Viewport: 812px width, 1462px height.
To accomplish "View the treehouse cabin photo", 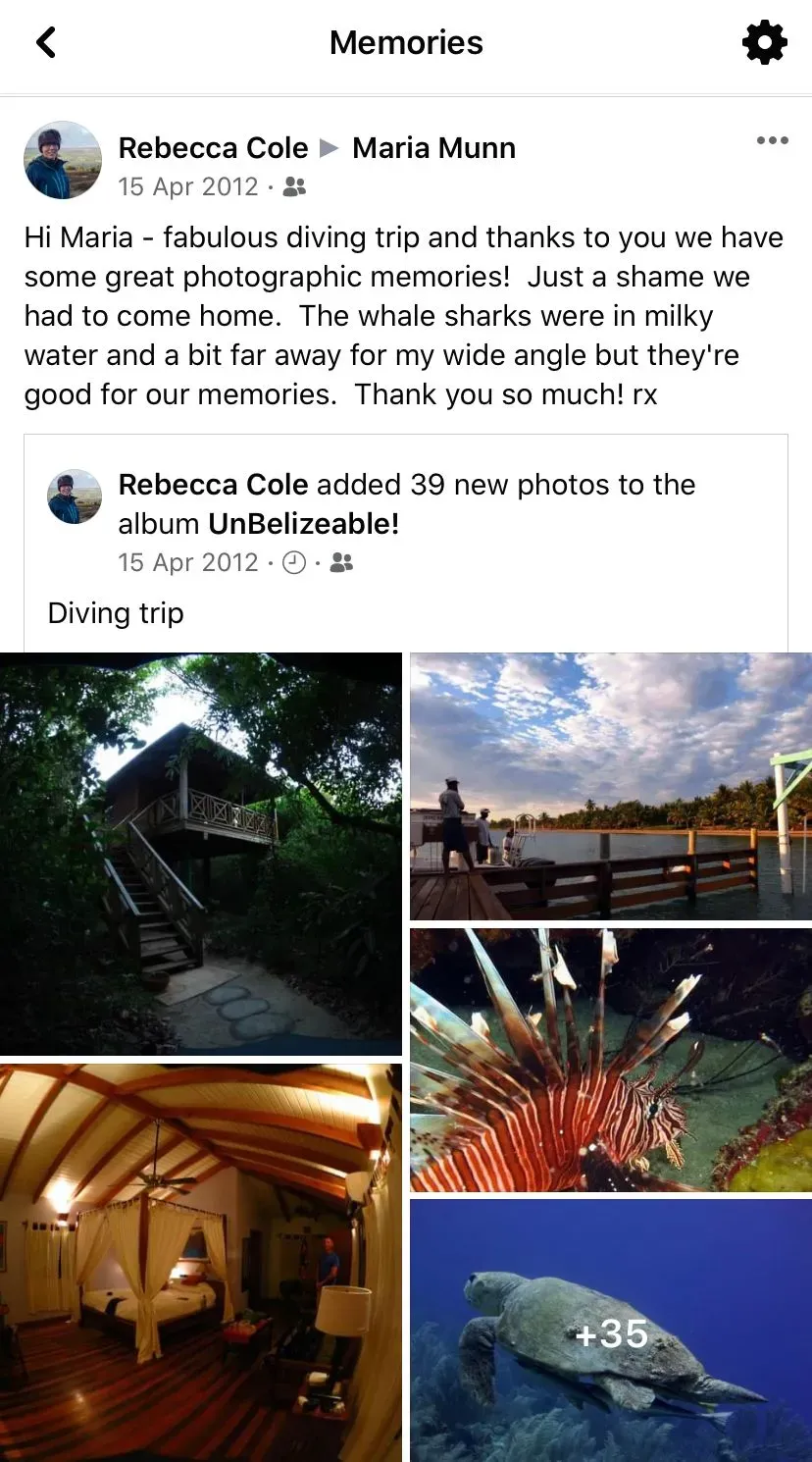I will point(201,854).
